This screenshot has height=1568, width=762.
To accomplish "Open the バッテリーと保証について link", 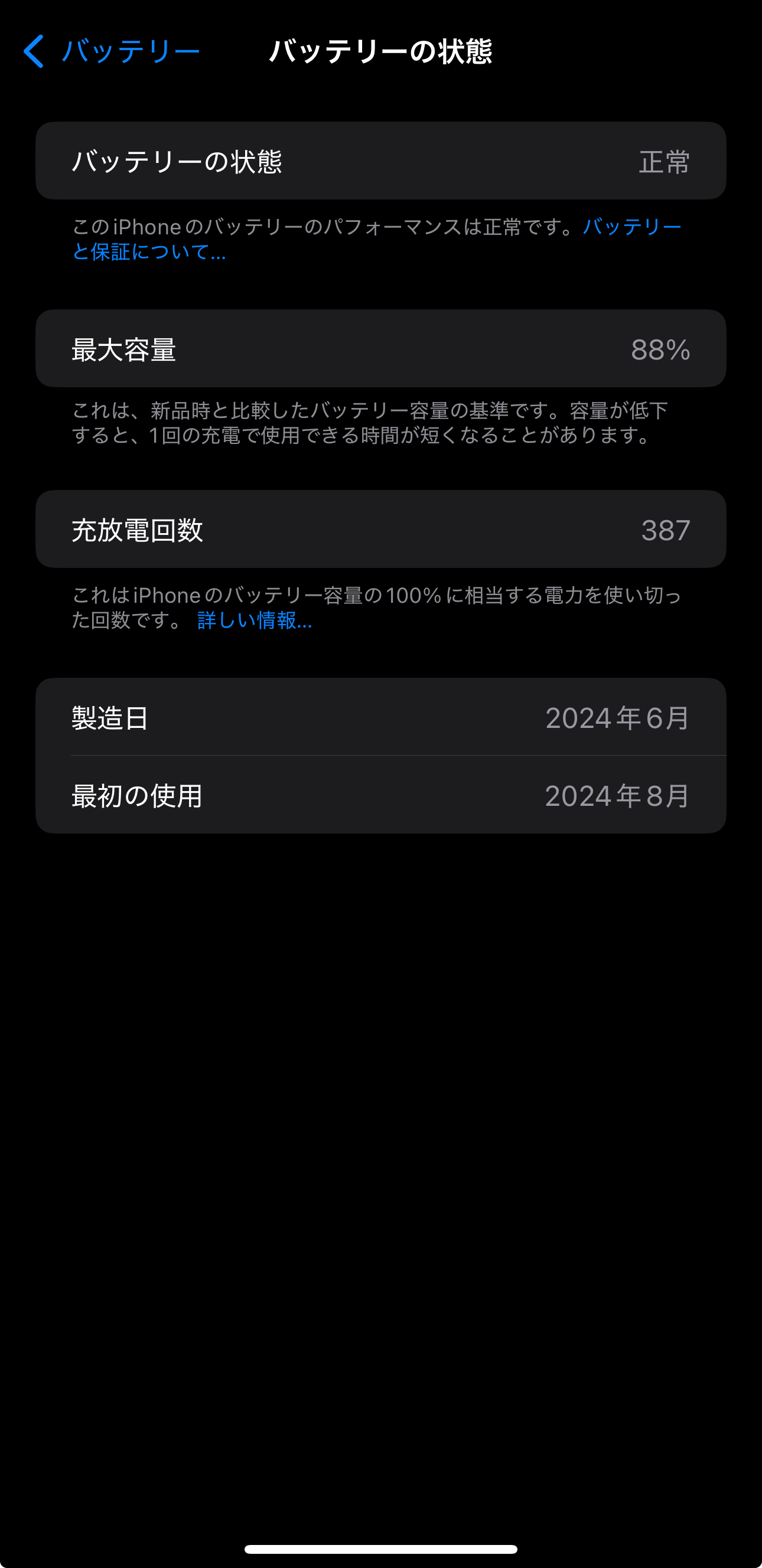I will [149, 251].
